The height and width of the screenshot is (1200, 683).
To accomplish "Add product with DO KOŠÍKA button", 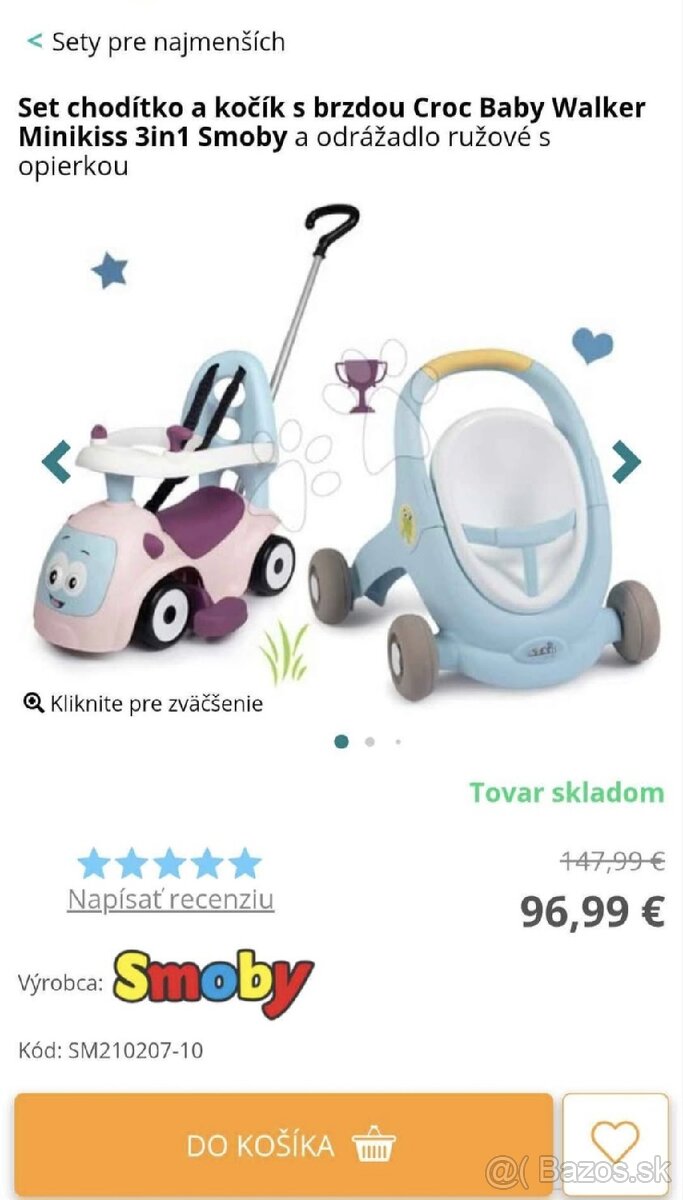I will click(283, 1145).
